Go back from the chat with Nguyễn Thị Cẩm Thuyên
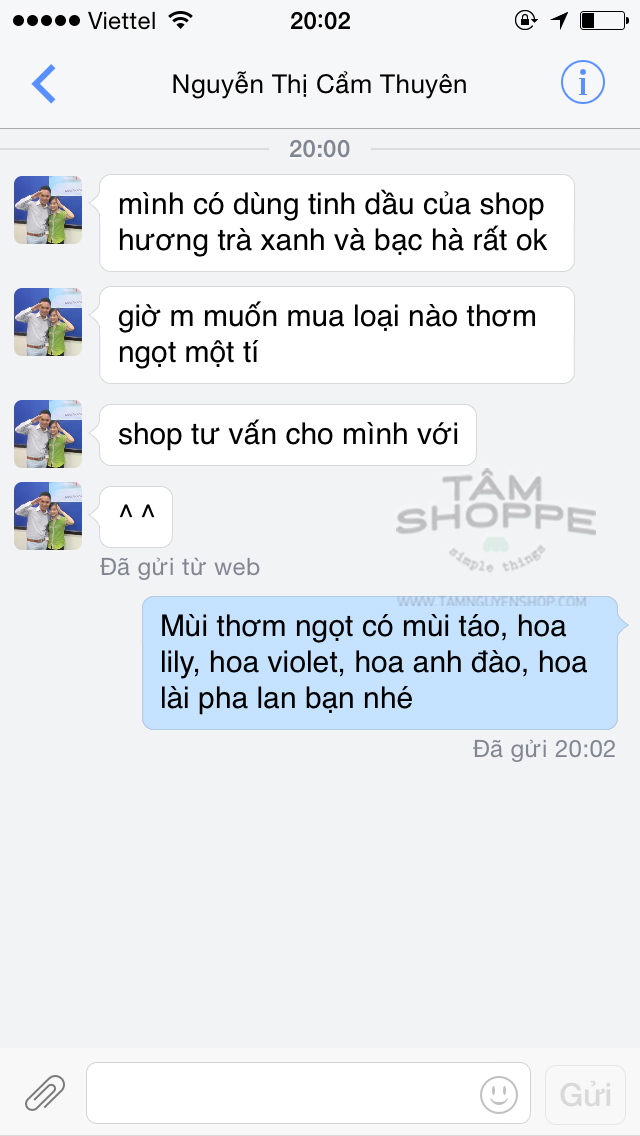The height and width of the screenshot is (1136, 640). 44,84
